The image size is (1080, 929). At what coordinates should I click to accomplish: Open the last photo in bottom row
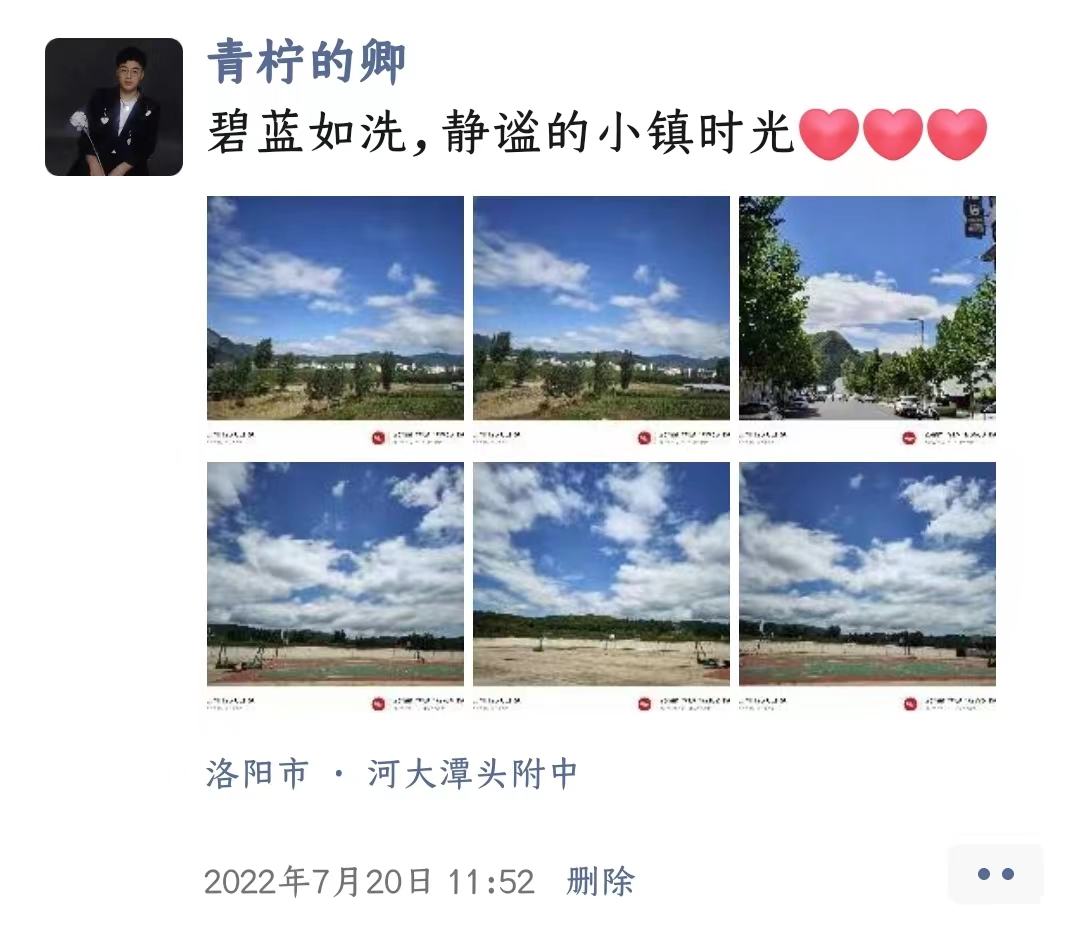pyautogui.click(x=867, y=586)
